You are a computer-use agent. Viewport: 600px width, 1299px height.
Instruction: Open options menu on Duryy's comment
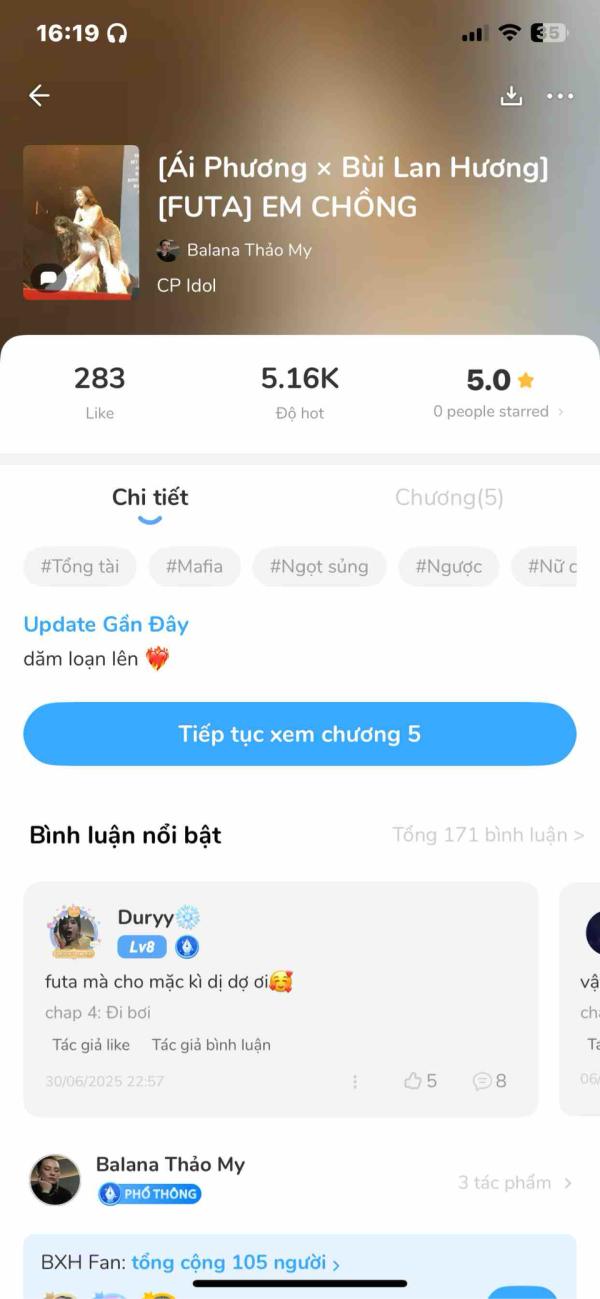[355, 1081]
